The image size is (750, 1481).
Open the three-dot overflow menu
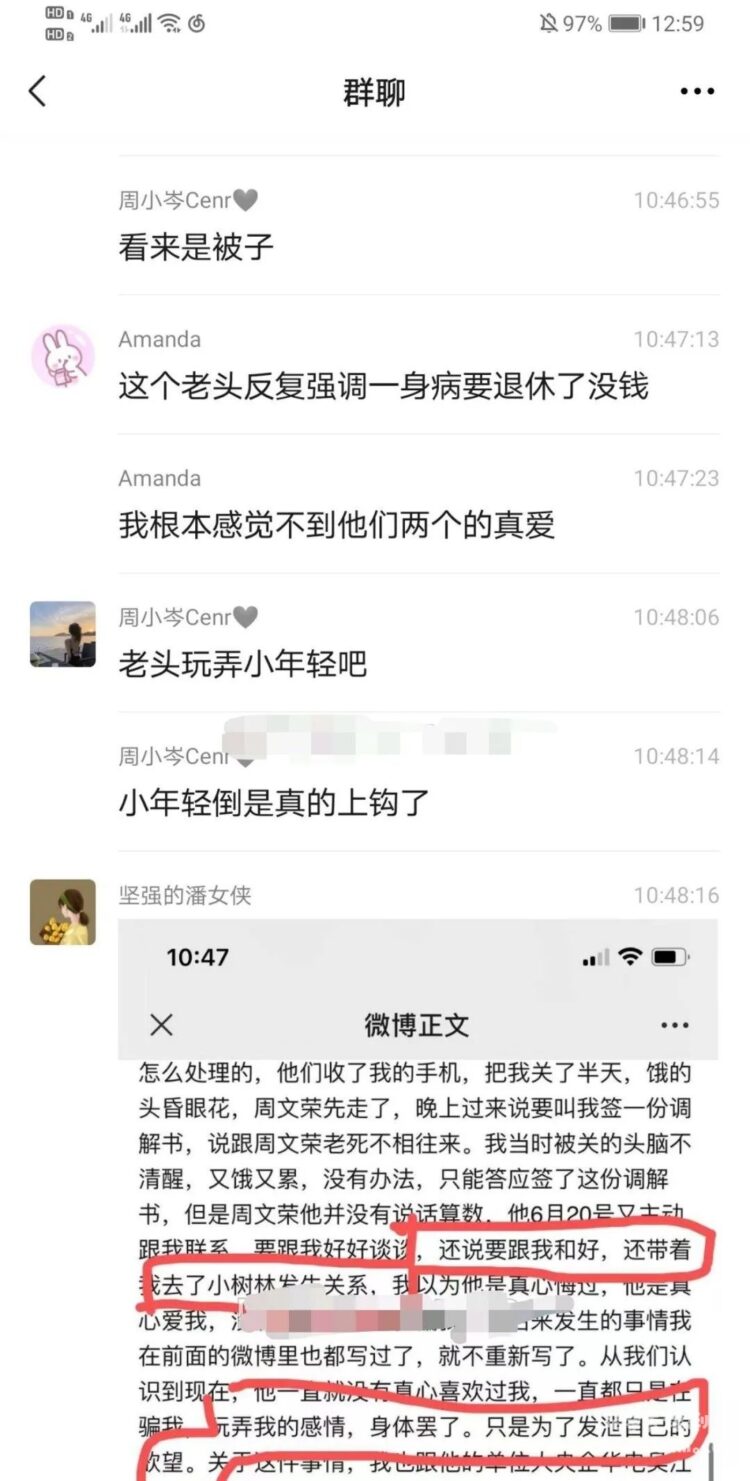click(697, 92)
